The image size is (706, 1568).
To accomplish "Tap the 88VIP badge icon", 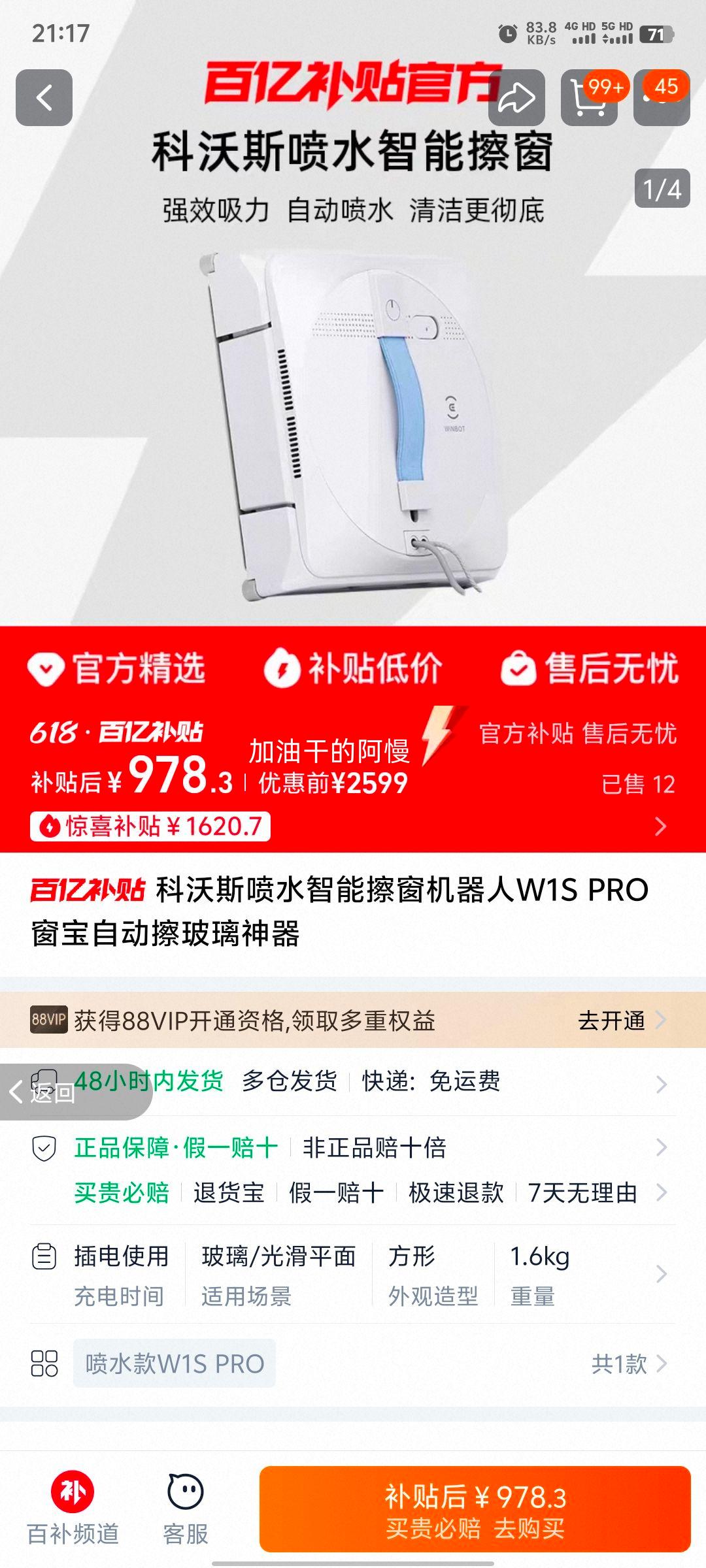I will click(x=49, y=1020).
